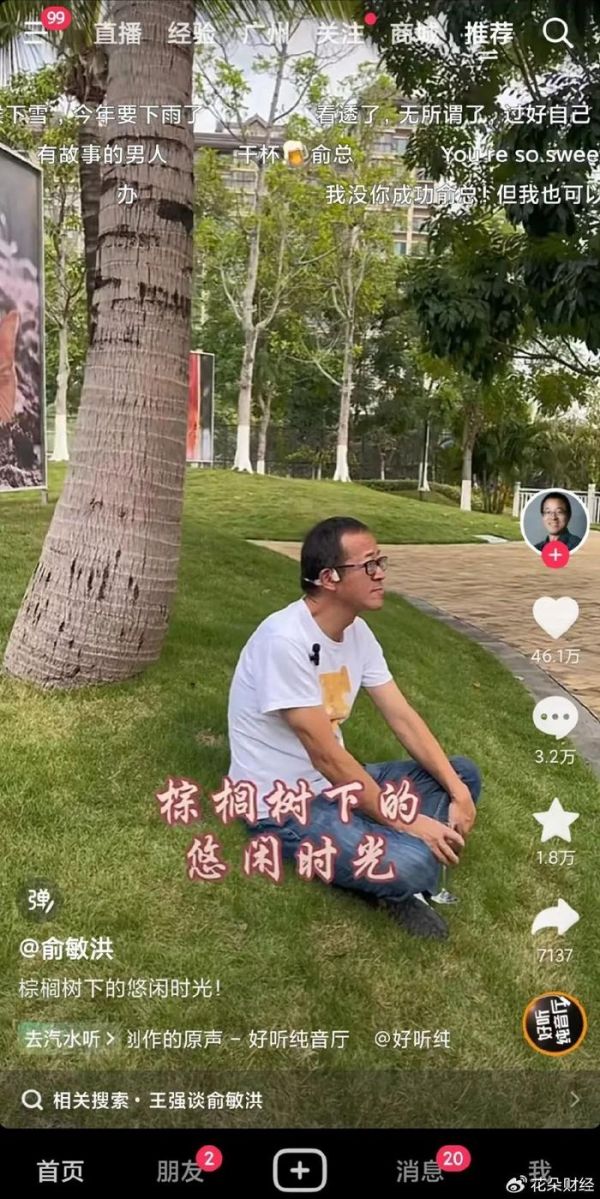Select the 推荐 tab
600x1199 pixels.
click(488, 34)
